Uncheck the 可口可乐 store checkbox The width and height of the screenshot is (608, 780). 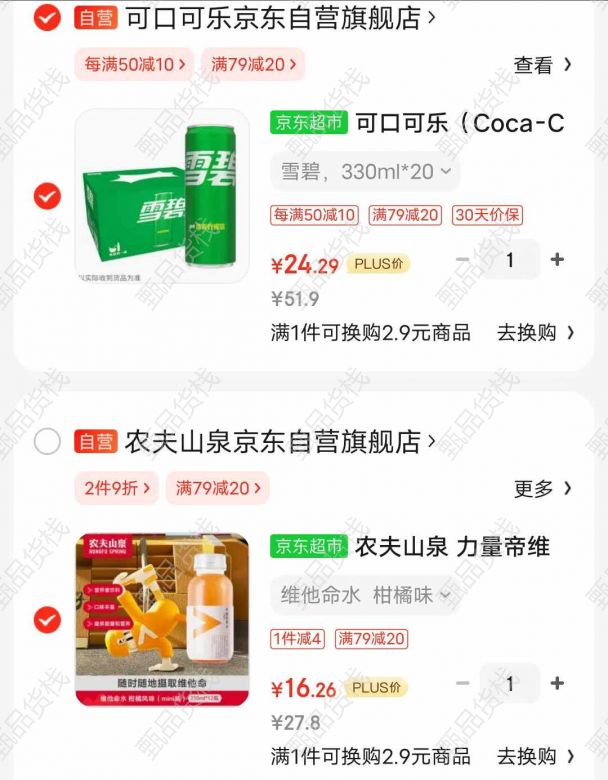[47, 17]
